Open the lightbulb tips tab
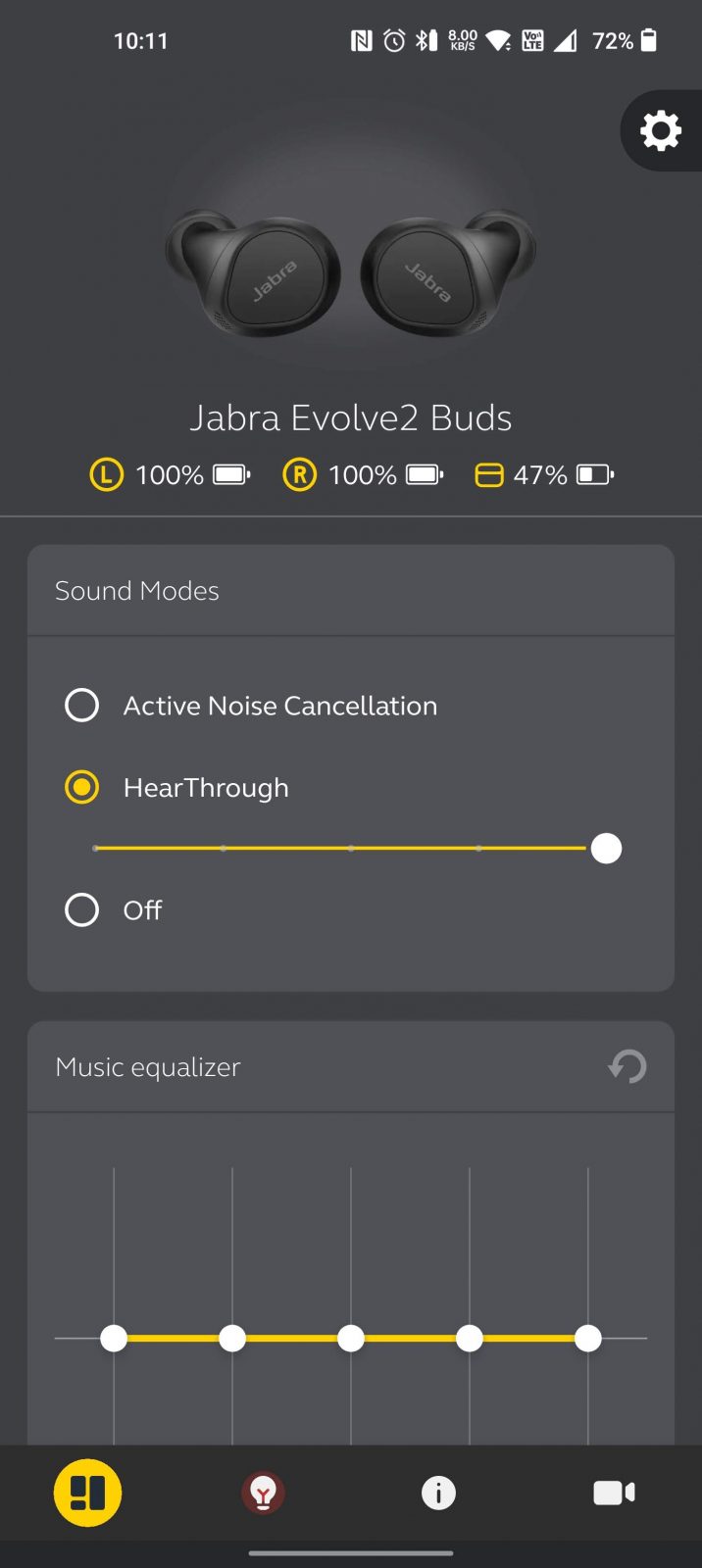 (263, 1493)
